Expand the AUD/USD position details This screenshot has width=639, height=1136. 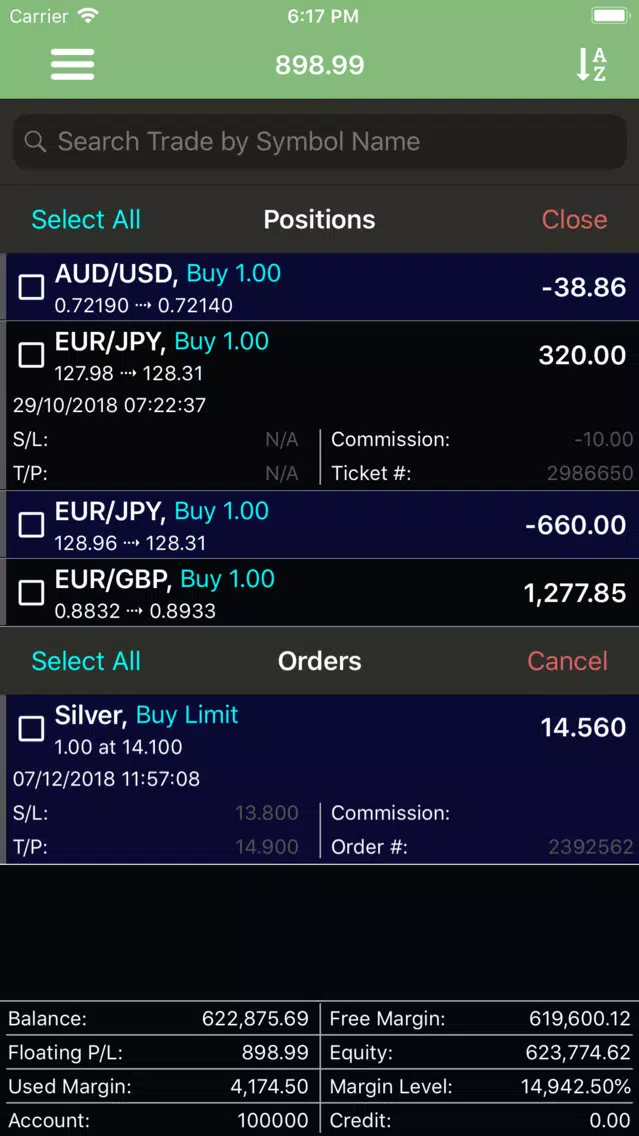[322, 287]
